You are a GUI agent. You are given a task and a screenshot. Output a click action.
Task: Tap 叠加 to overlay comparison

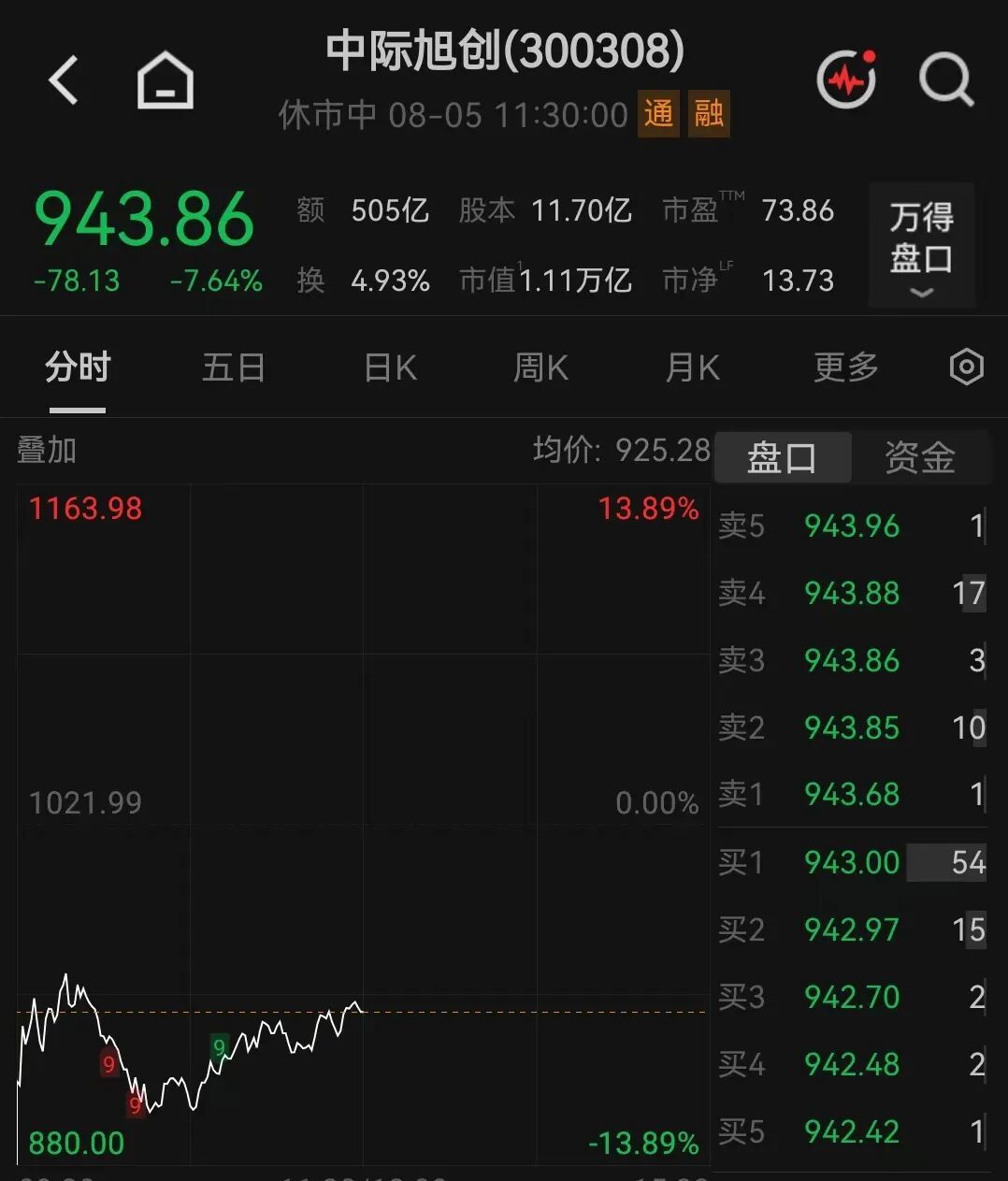(47, 450)
